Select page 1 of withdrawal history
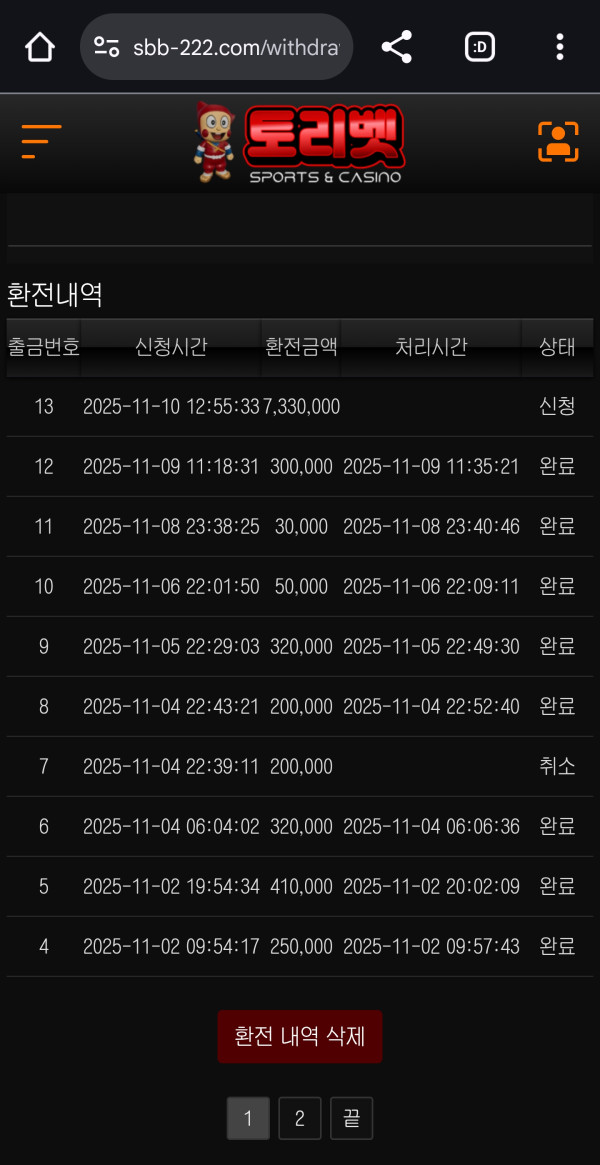The image size is (600, 1165). coord(248,1118)
